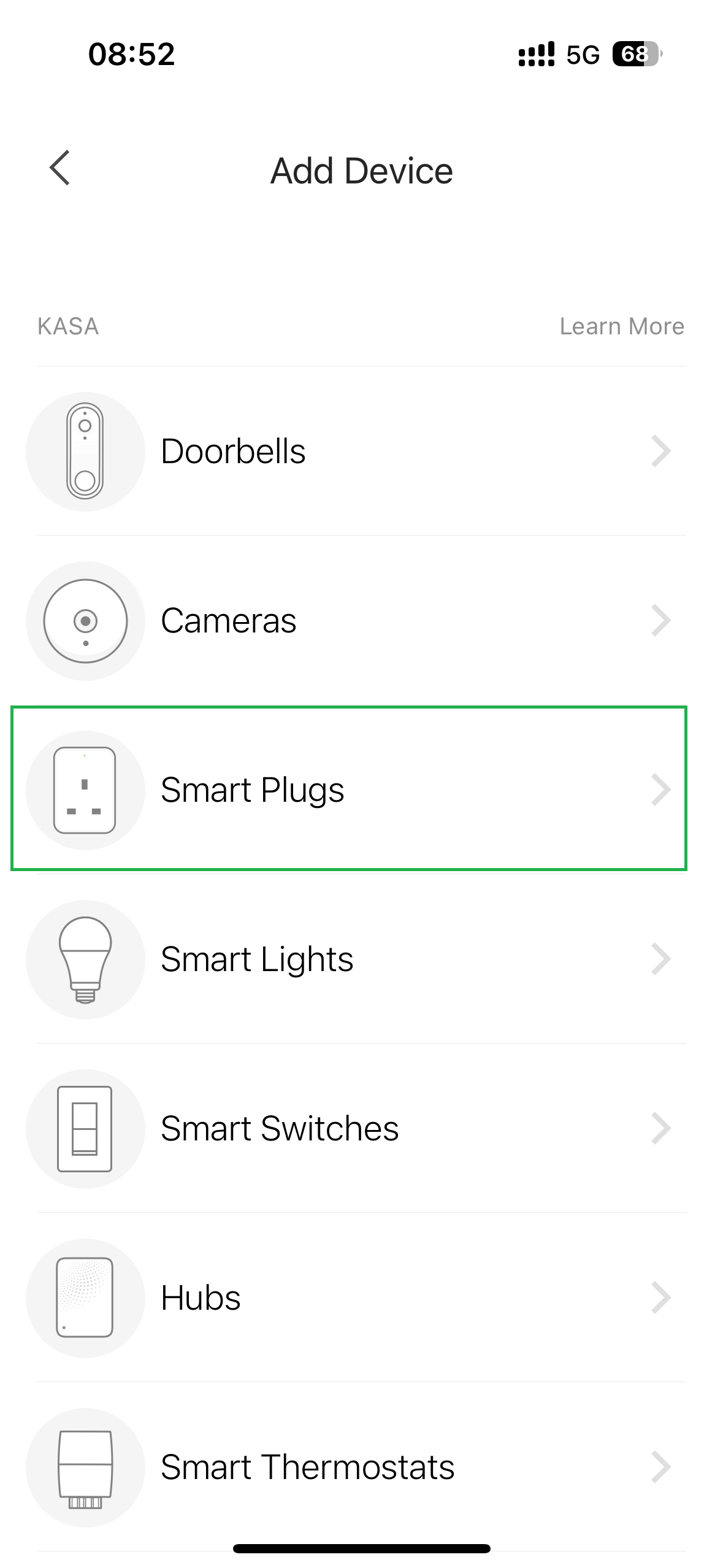The image size is (723, 1568).
Task: Tap the light bulb icon for Smart Lights
Action: (86, 959)
